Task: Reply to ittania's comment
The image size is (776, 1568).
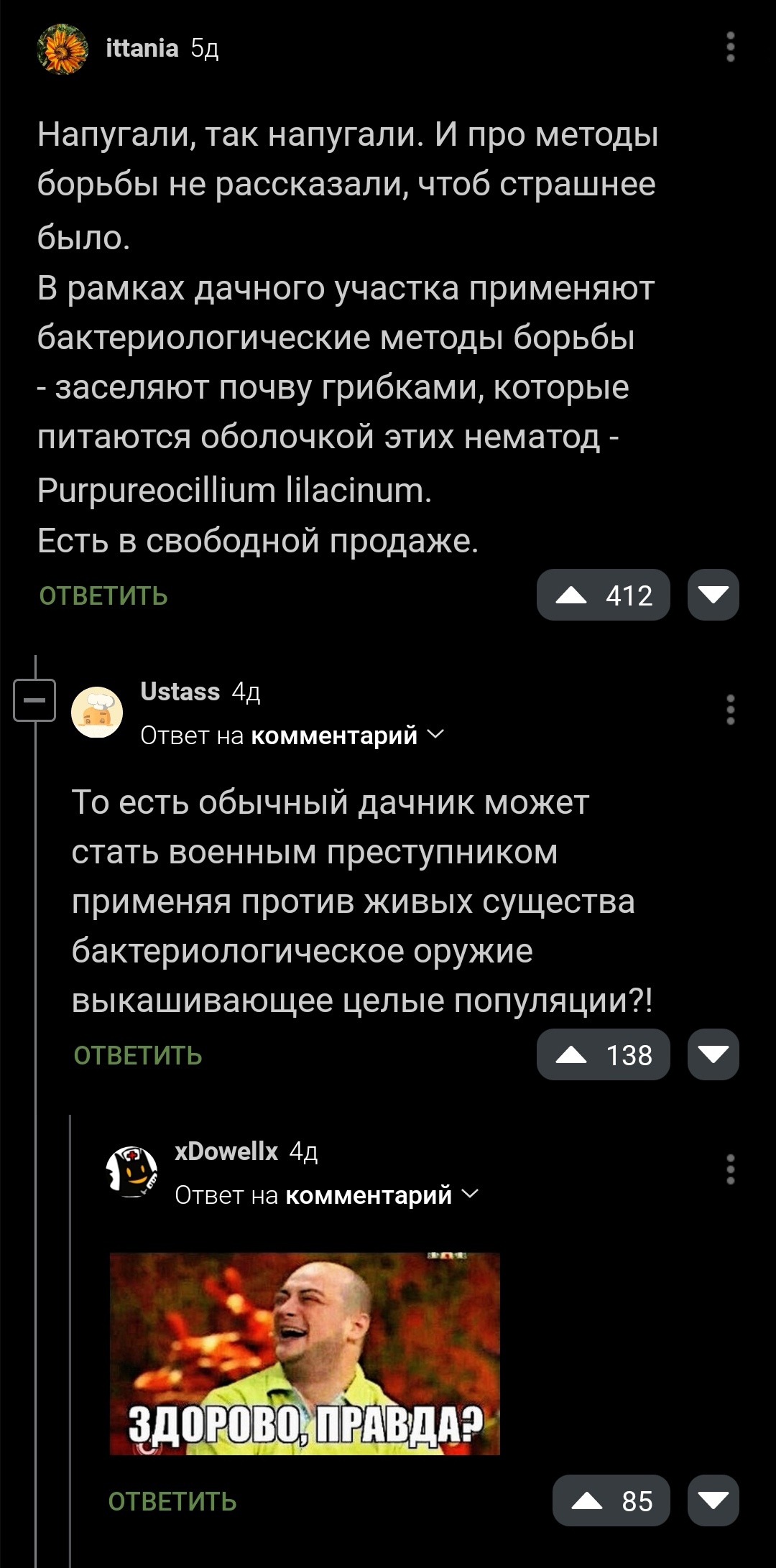Action: coord(103,596)
